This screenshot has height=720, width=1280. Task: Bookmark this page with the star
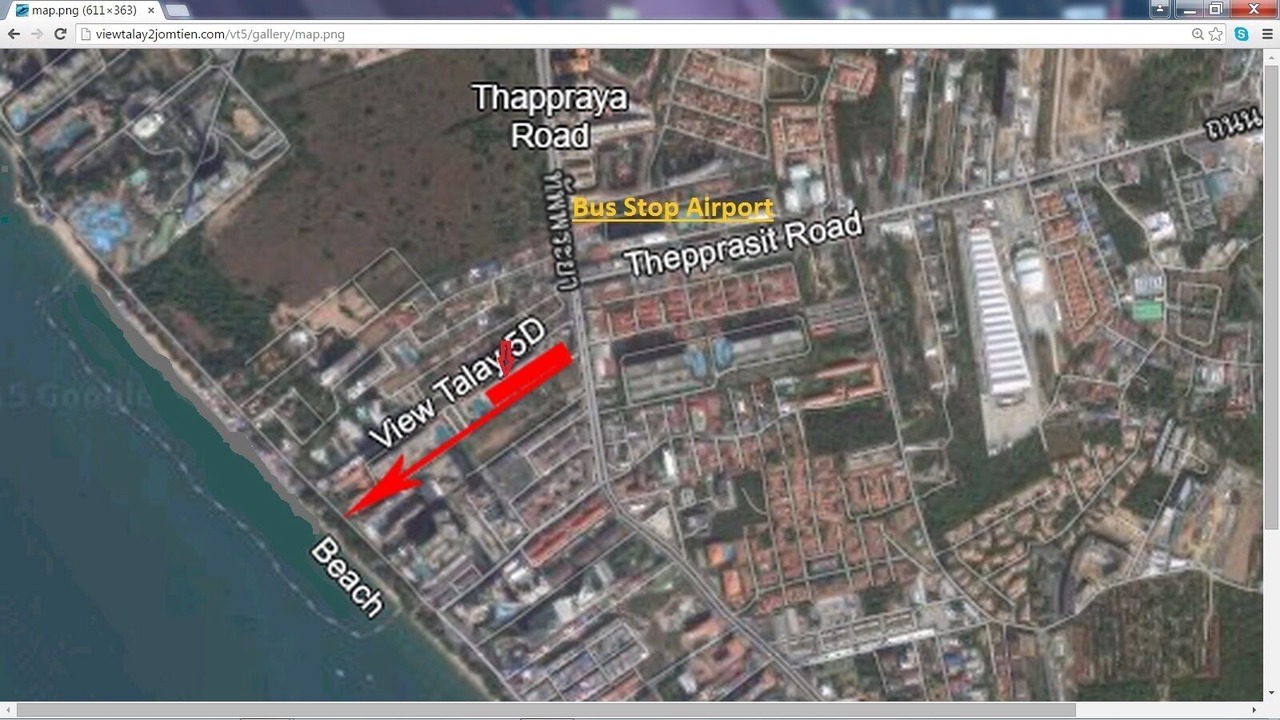(1216, 34)
